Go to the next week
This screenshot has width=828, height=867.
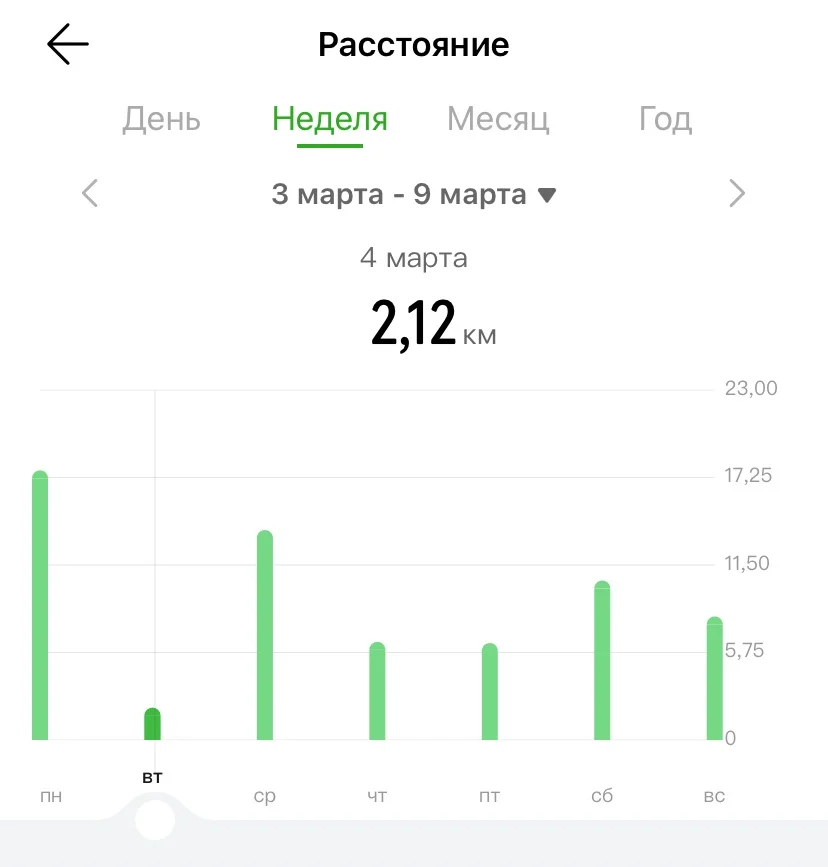[737, 193]
